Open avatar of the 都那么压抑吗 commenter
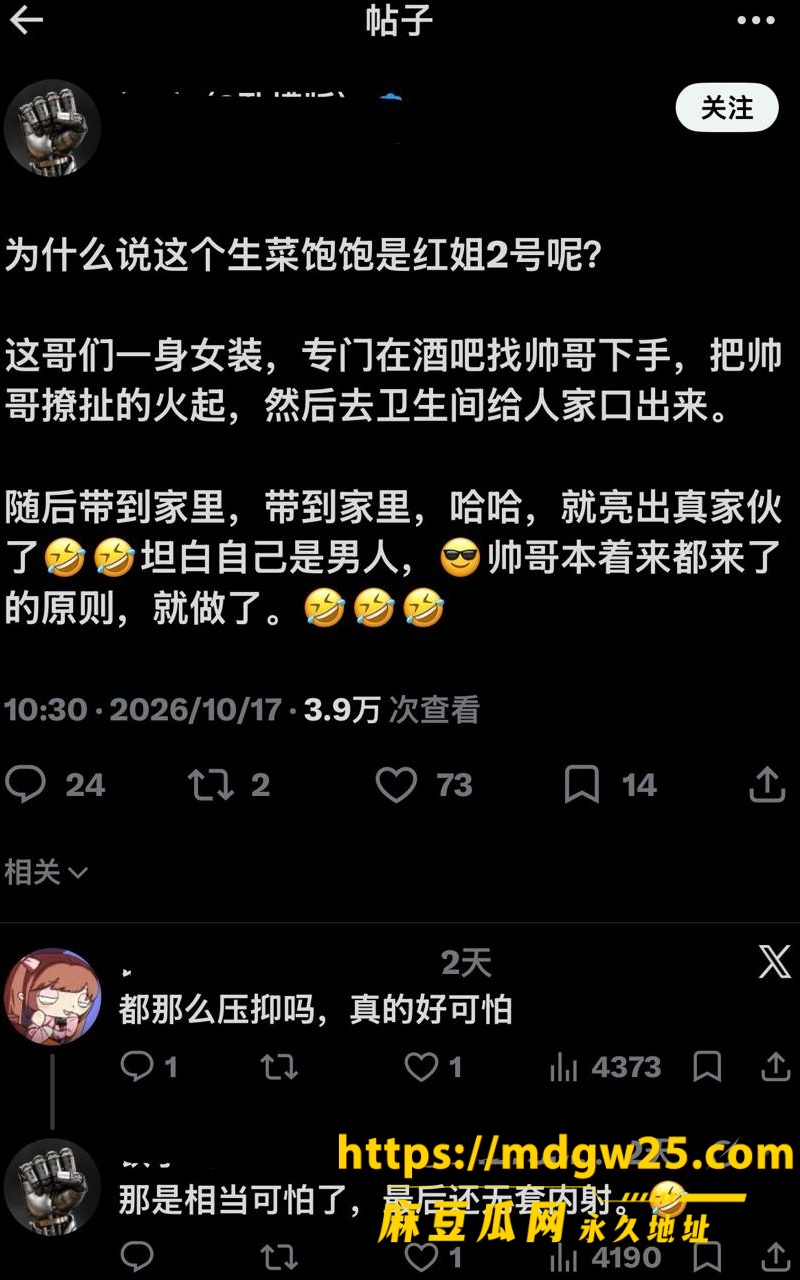The height and width of the screenshot is (1280, 800). [x=52, y=997]
